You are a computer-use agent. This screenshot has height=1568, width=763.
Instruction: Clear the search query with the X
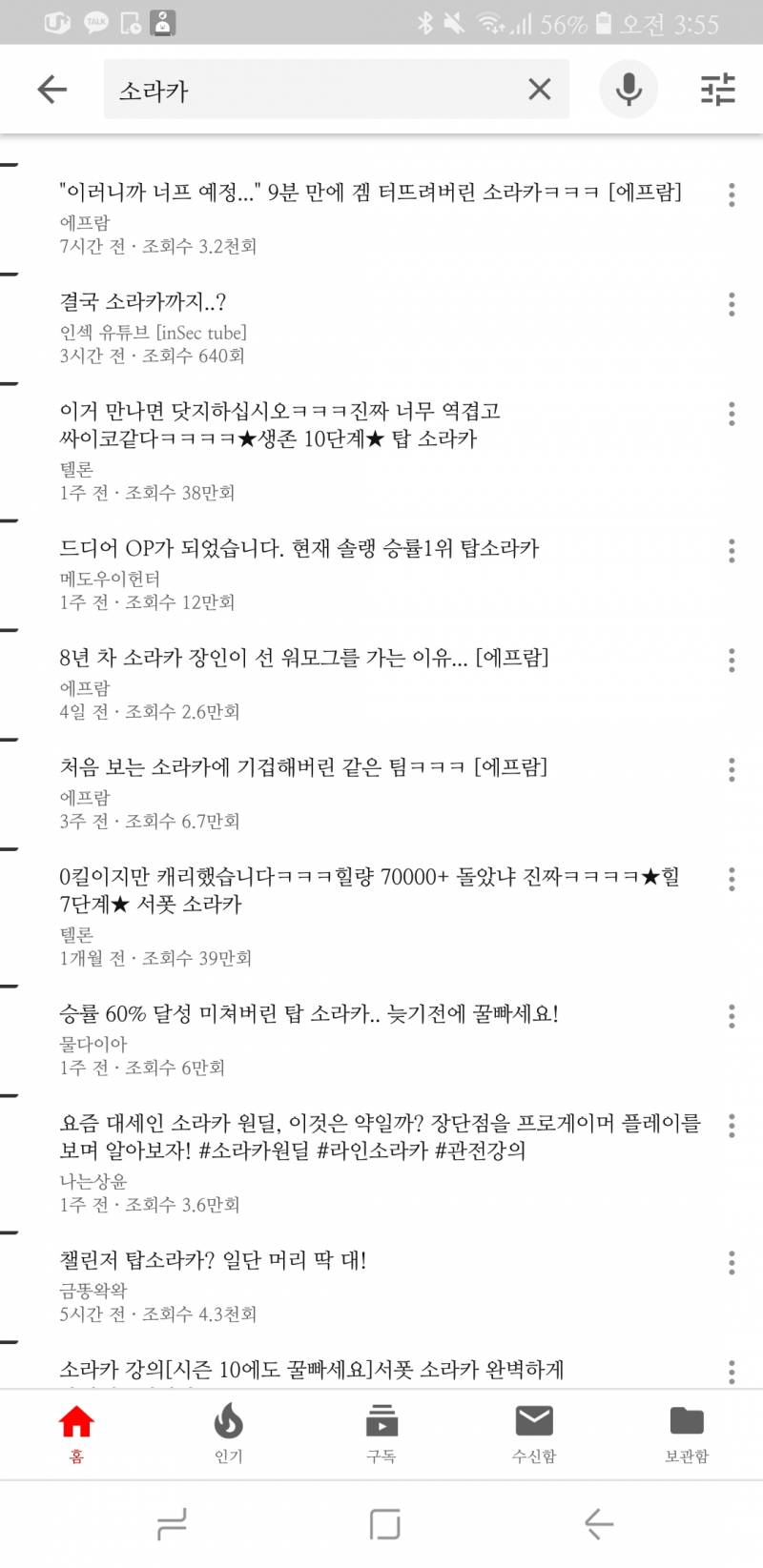tap(540, 89)
